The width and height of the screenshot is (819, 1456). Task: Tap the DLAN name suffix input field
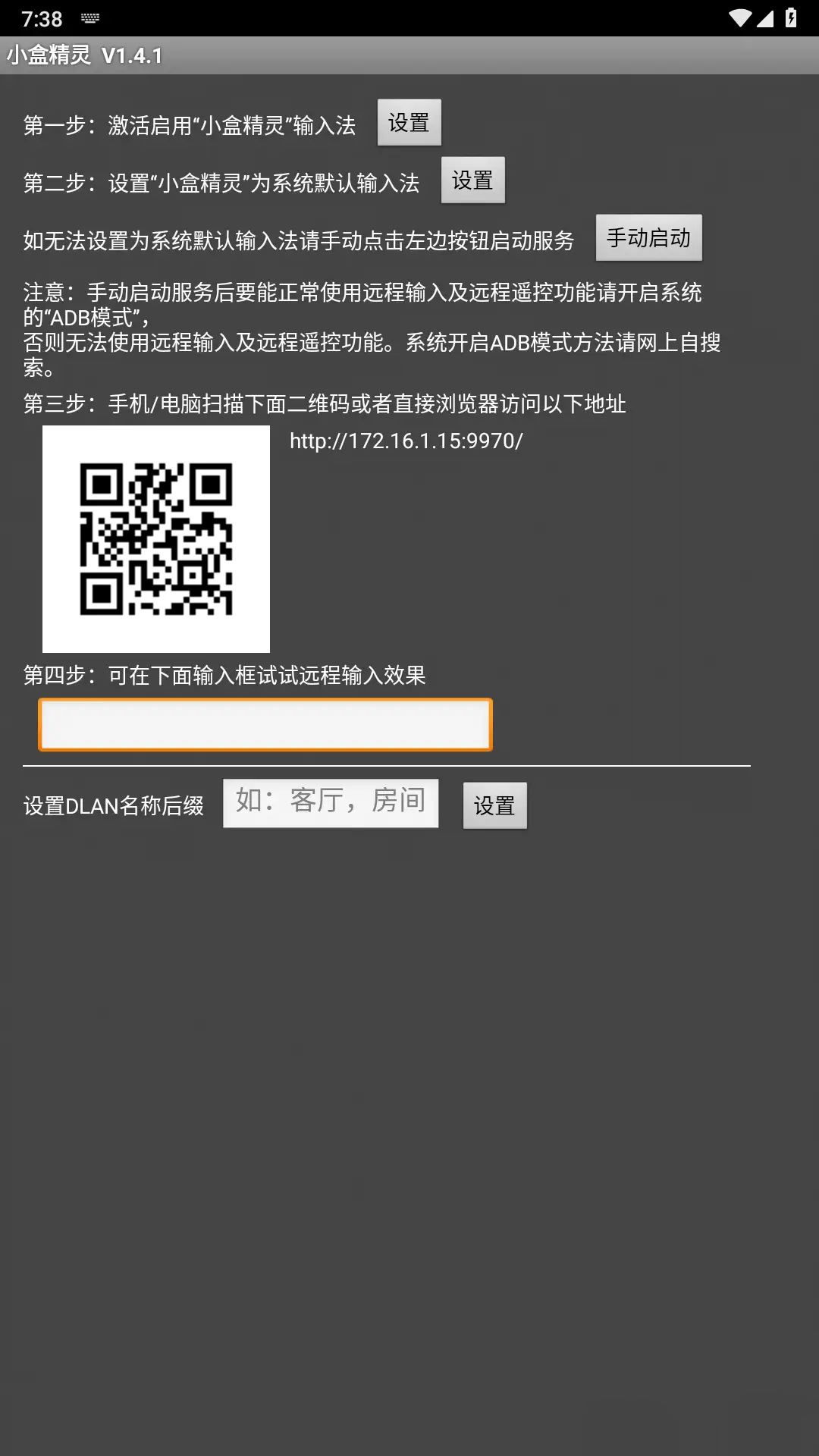tap(331, 803)
